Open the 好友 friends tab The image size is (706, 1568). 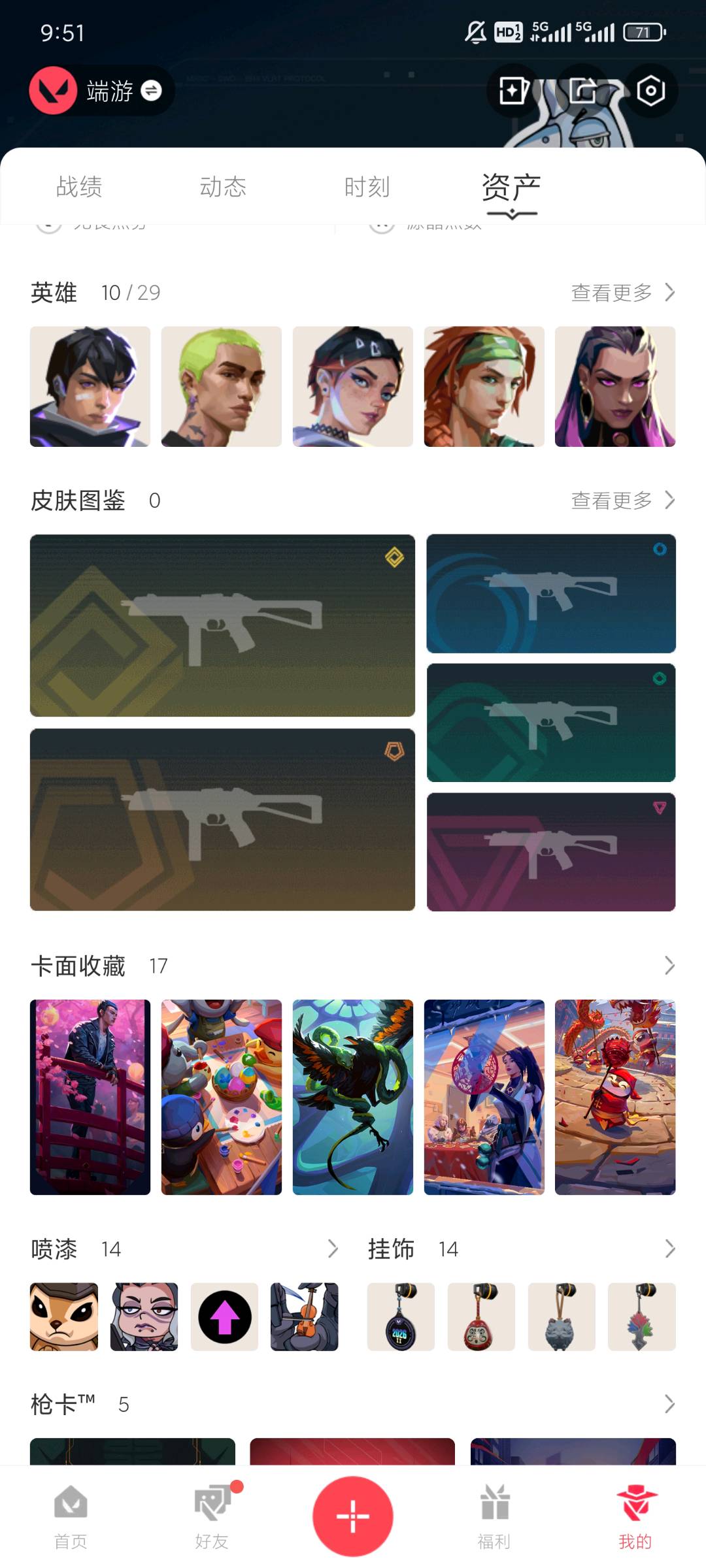pyautogui.click(x=212, y=1516)
